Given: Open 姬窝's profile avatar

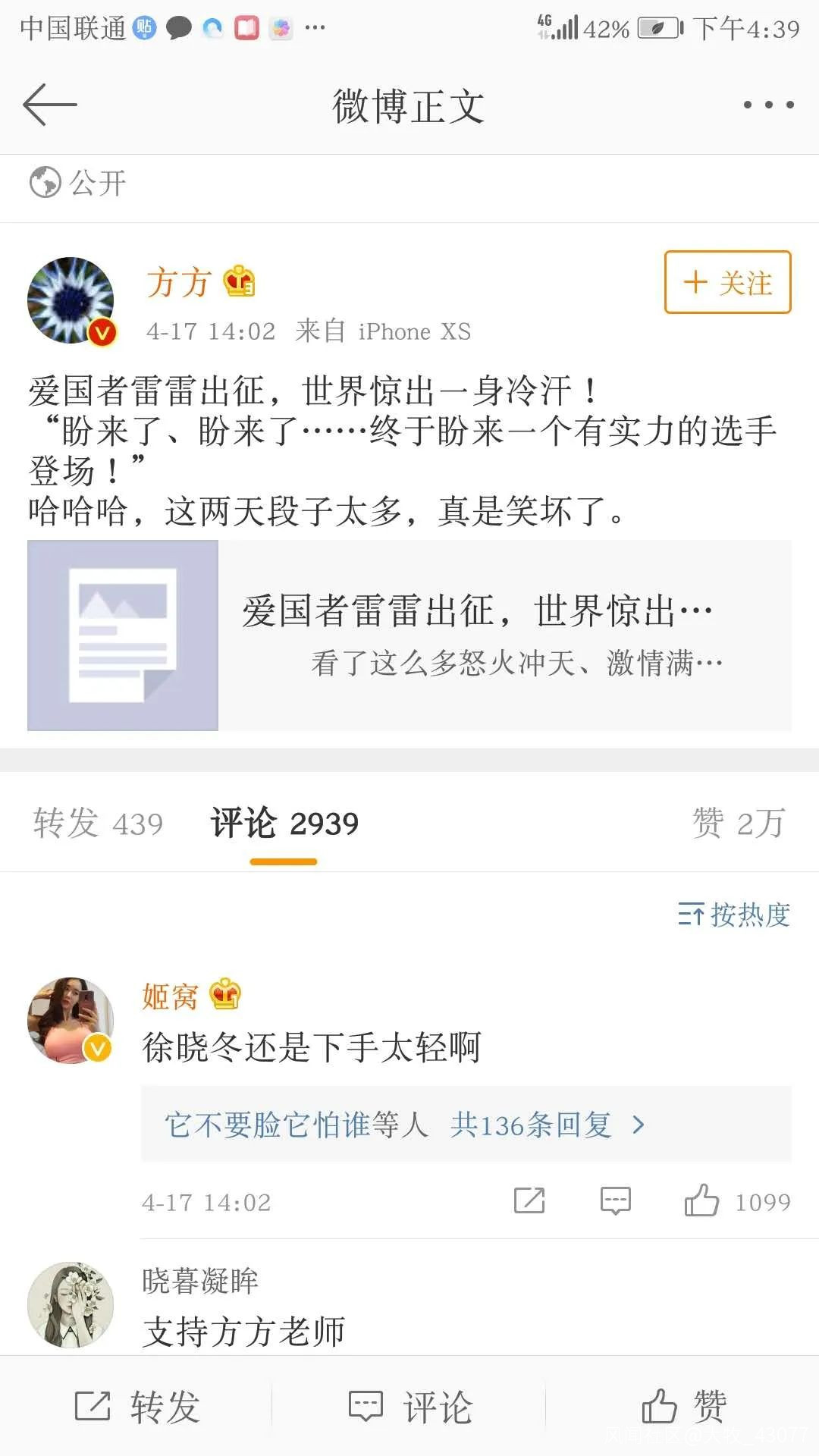Looking at the screenshot, I should point(71,1020).
